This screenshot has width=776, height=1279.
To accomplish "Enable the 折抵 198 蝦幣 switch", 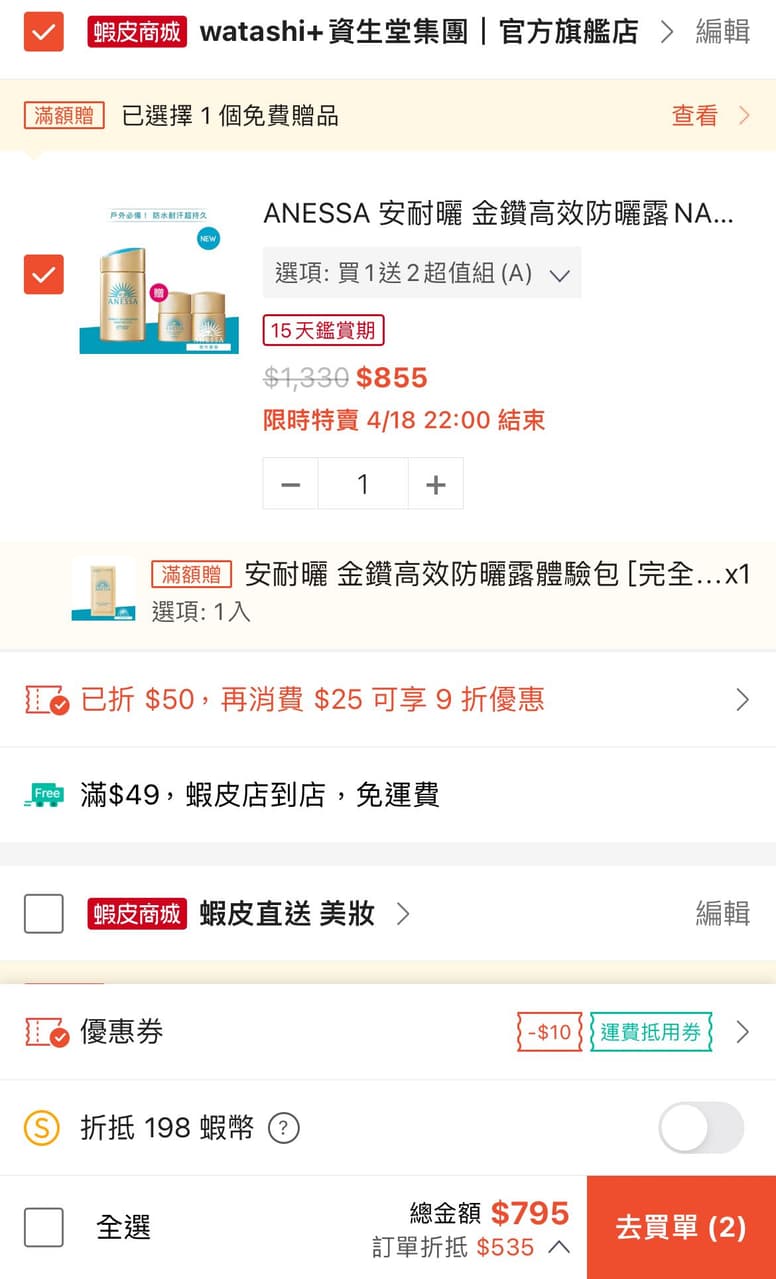I will click(701, 1127).
